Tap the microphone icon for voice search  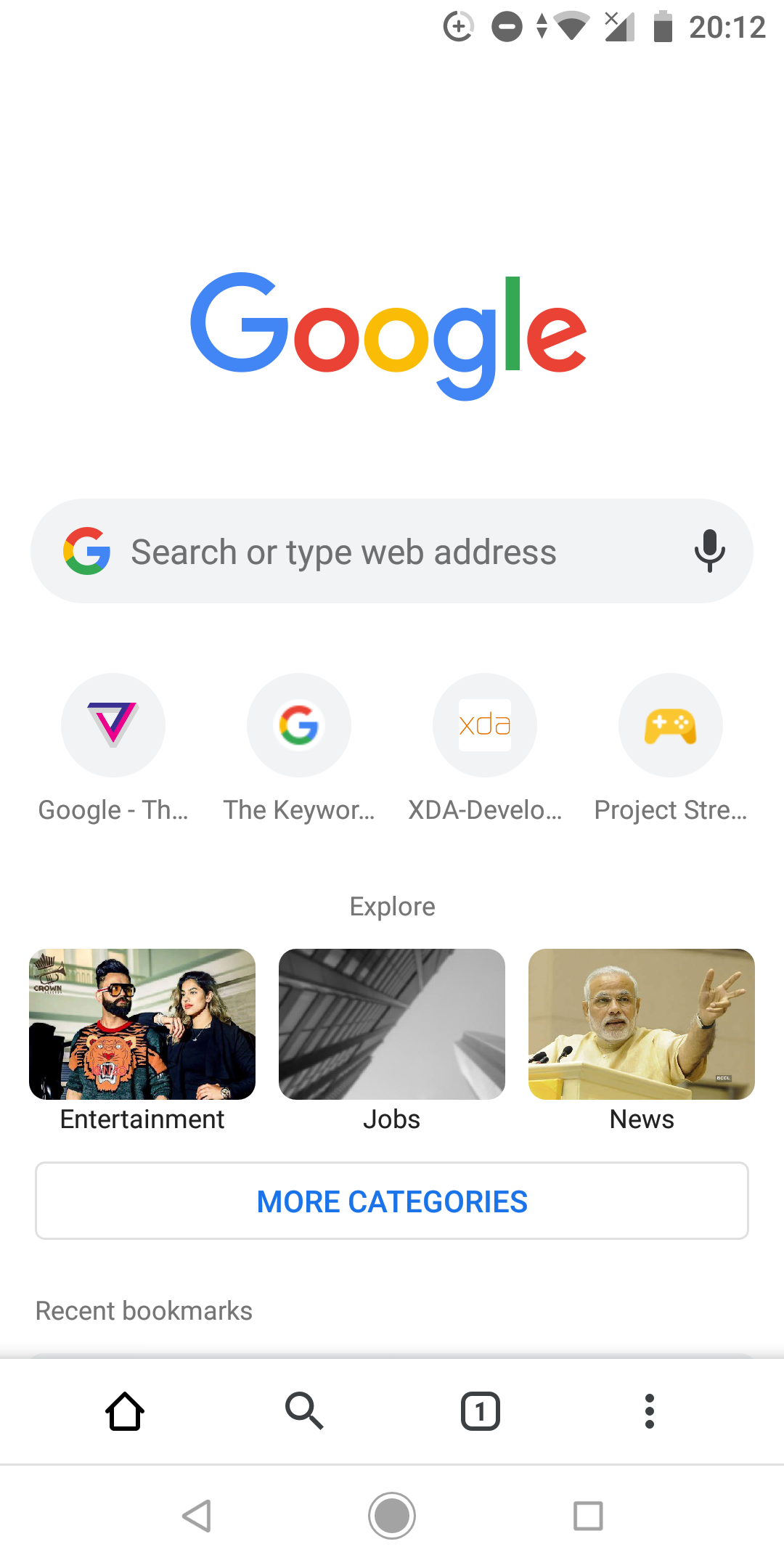[709, 551]
